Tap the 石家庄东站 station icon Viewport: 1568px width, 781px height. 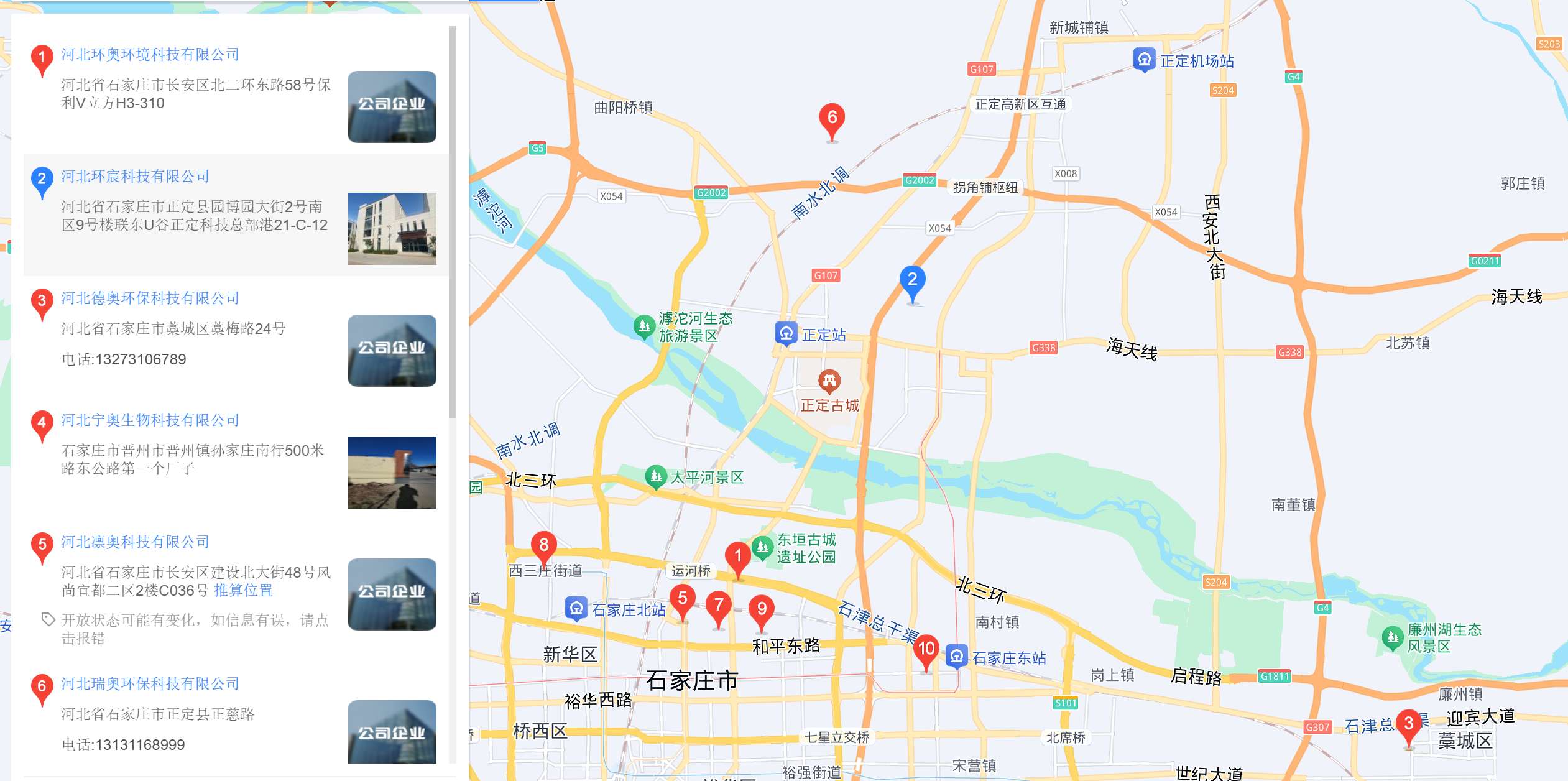point(956,657)
